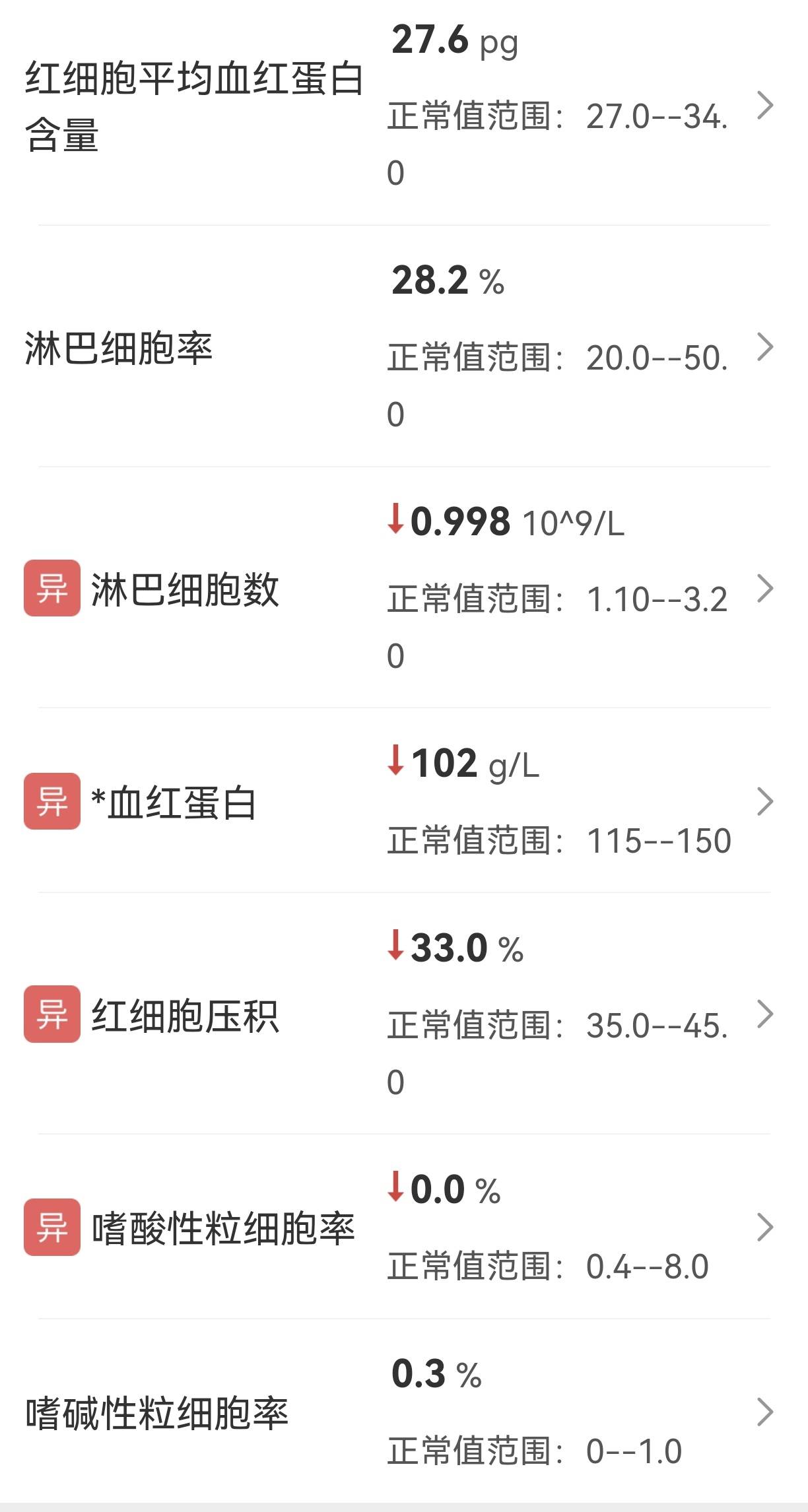Screen dimensions: 808x1512
Task: Select the *血红蛋白 result row
Action: coord(396,802)
